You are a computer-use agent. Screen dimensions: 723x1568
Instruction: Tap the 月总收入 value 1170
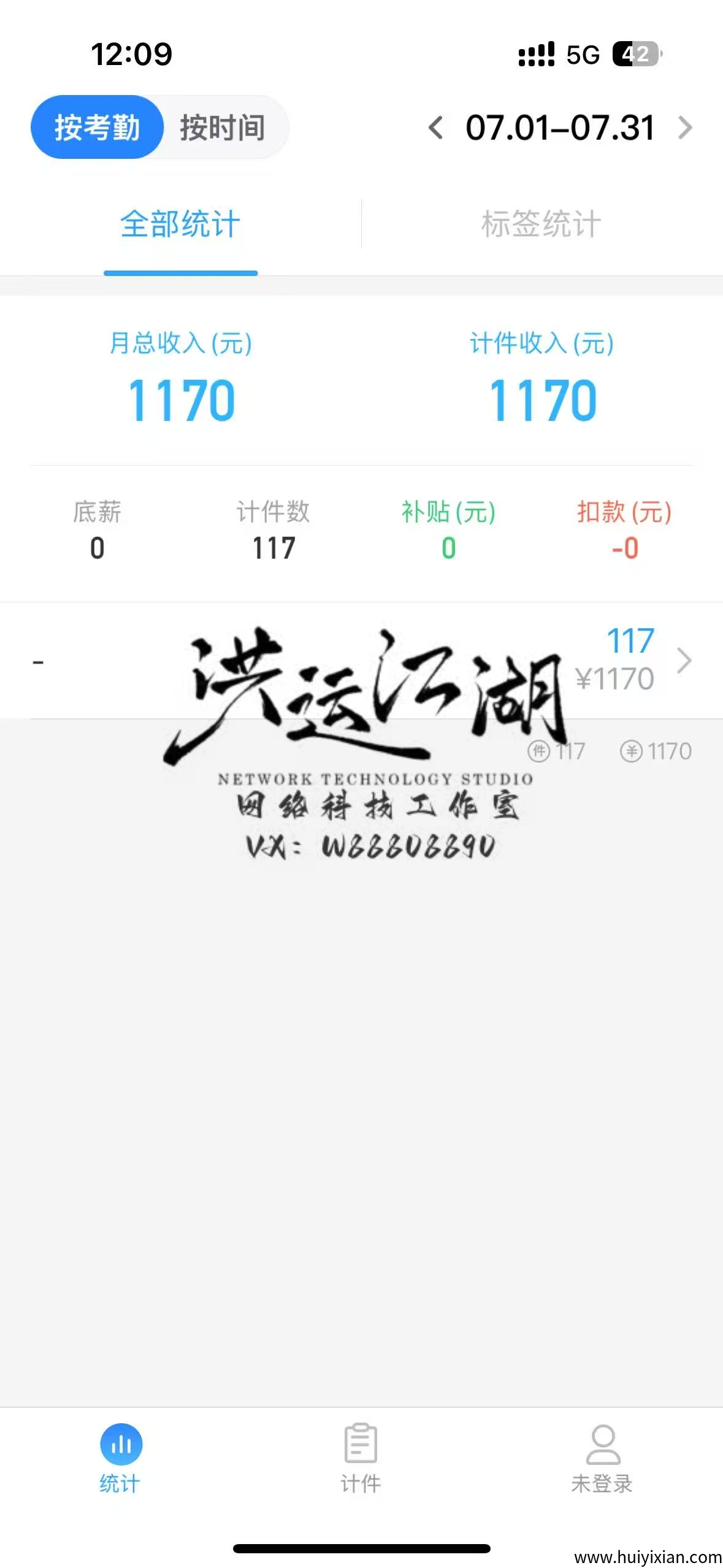[x=180, y=401]
